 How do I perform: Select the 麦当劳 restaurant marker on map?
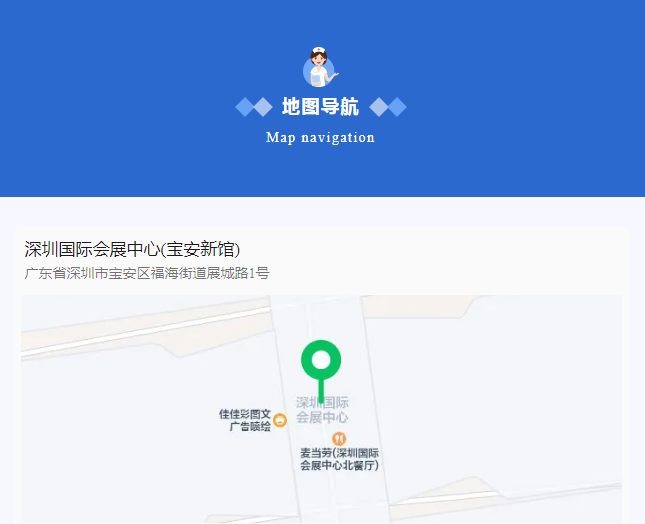(339, 438)
